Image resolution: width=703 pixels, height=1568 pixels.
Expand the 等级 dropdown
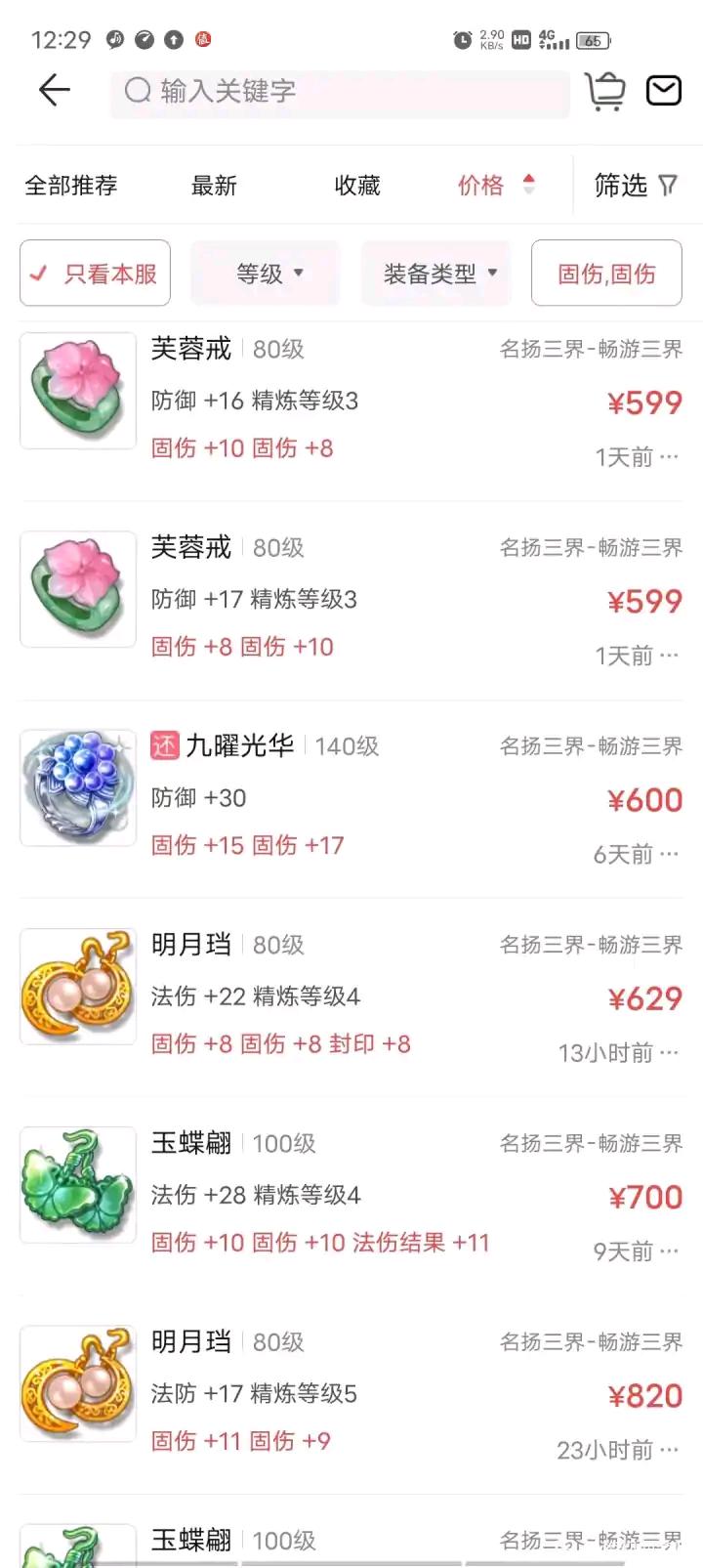[266, 274]
